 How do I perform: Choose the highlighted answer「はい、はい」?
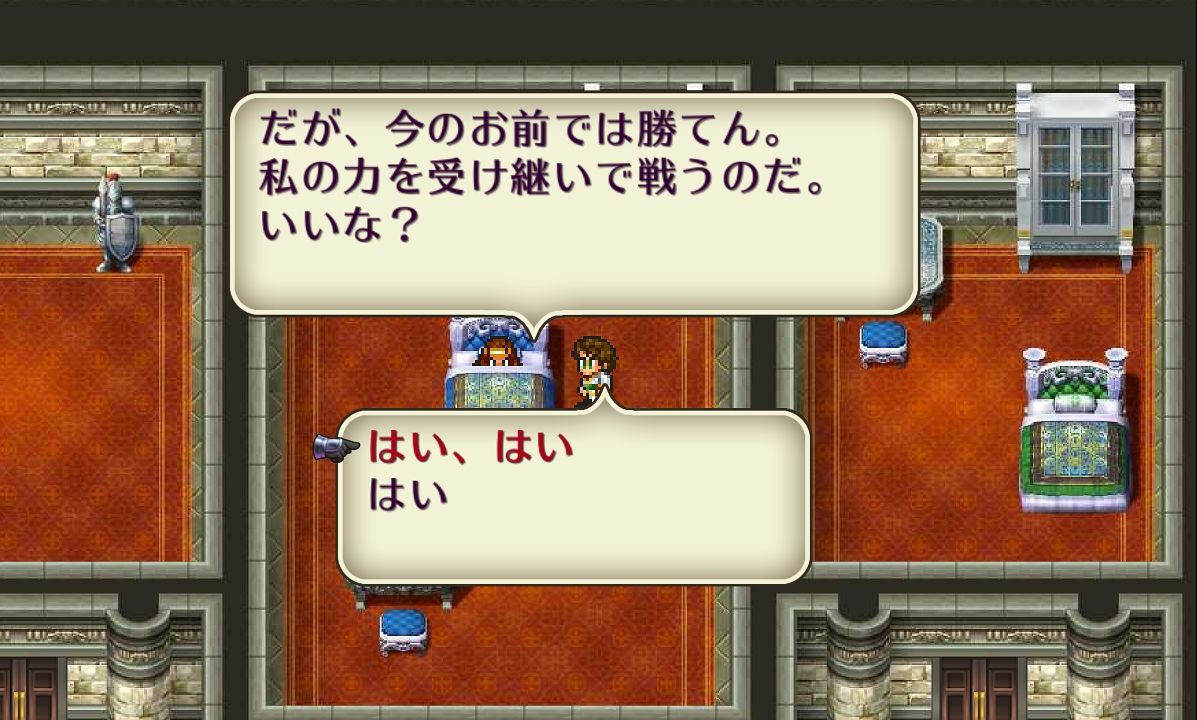(471, 447)
